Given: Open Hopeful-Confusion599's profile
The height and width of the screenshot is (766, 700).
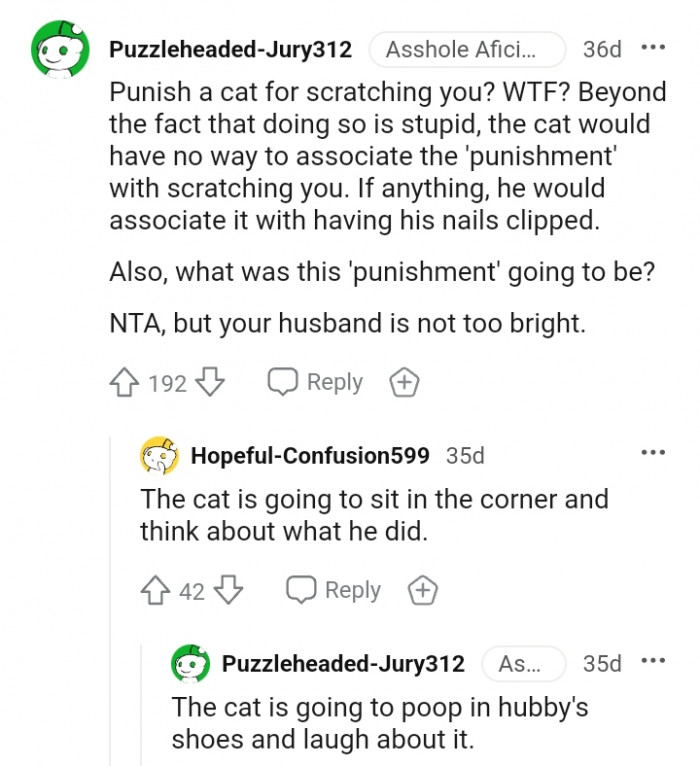Looking at the screenshot, I should click(x=310, y=455).
